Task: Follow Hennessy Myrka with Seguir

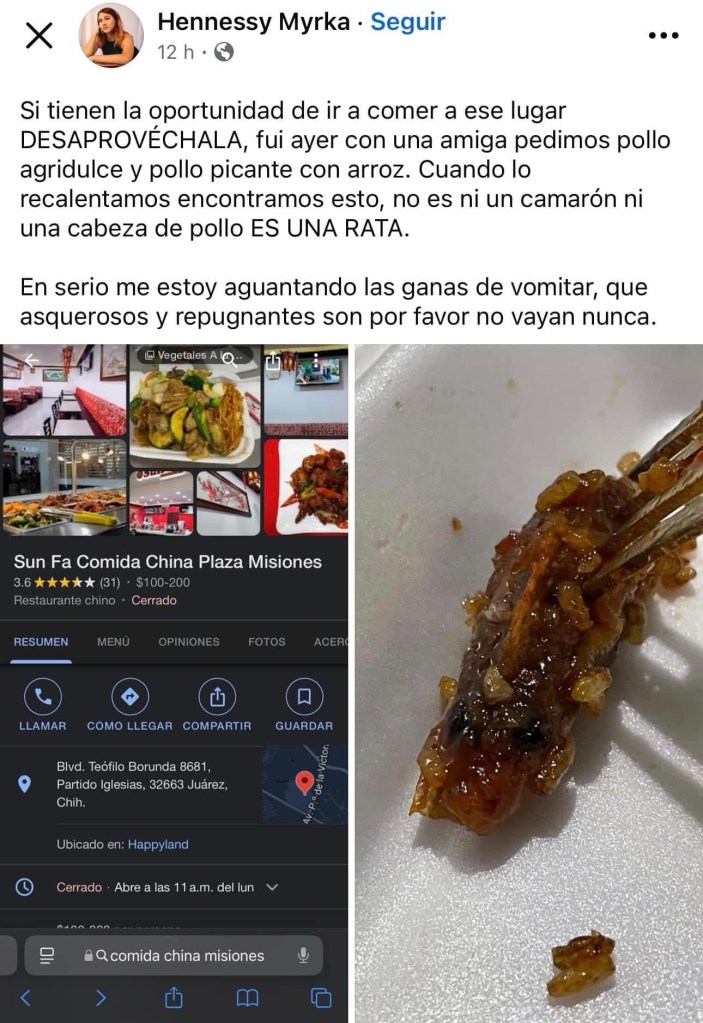Action: click(408, 21)
